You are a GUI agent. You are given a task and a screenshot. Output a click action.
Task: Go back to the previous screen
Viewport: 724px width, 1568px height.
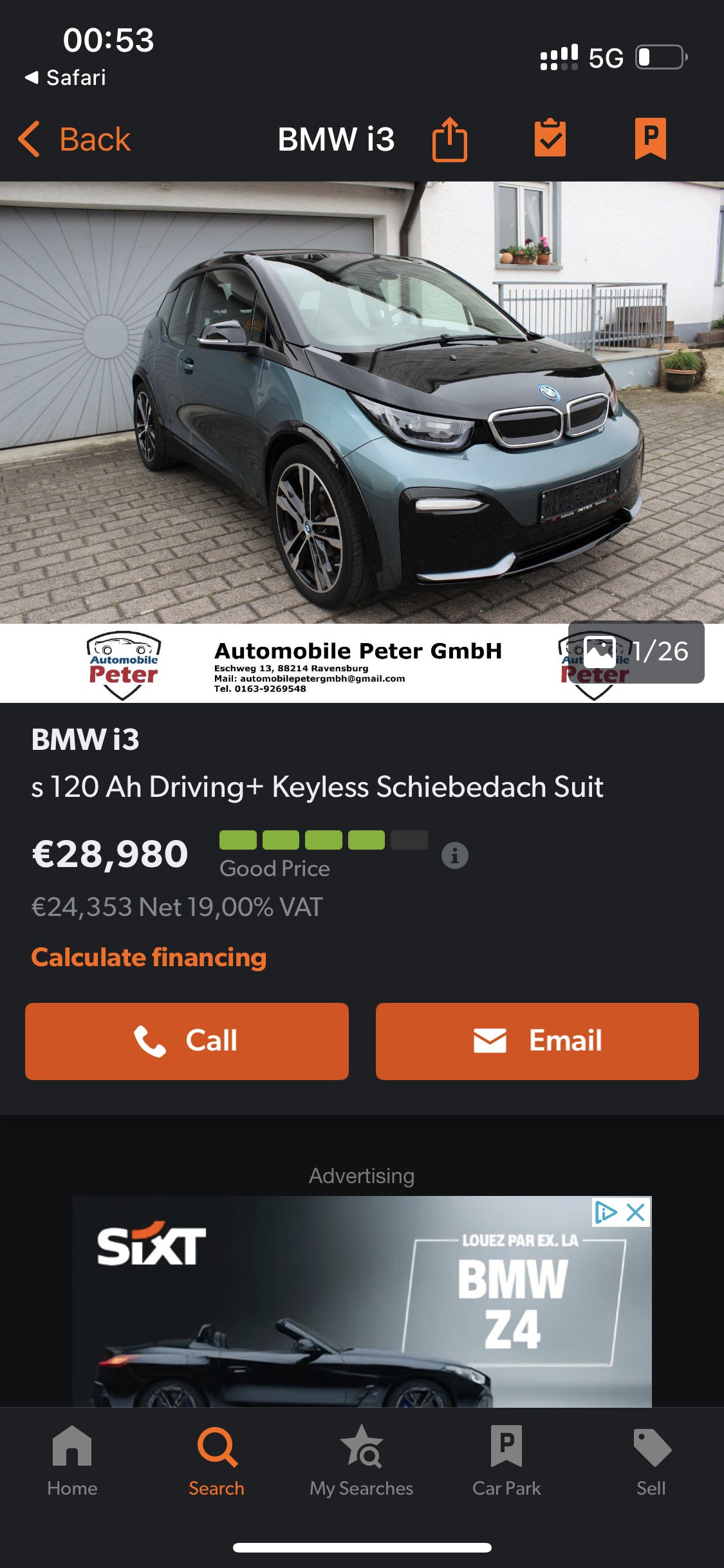point(75,139)
